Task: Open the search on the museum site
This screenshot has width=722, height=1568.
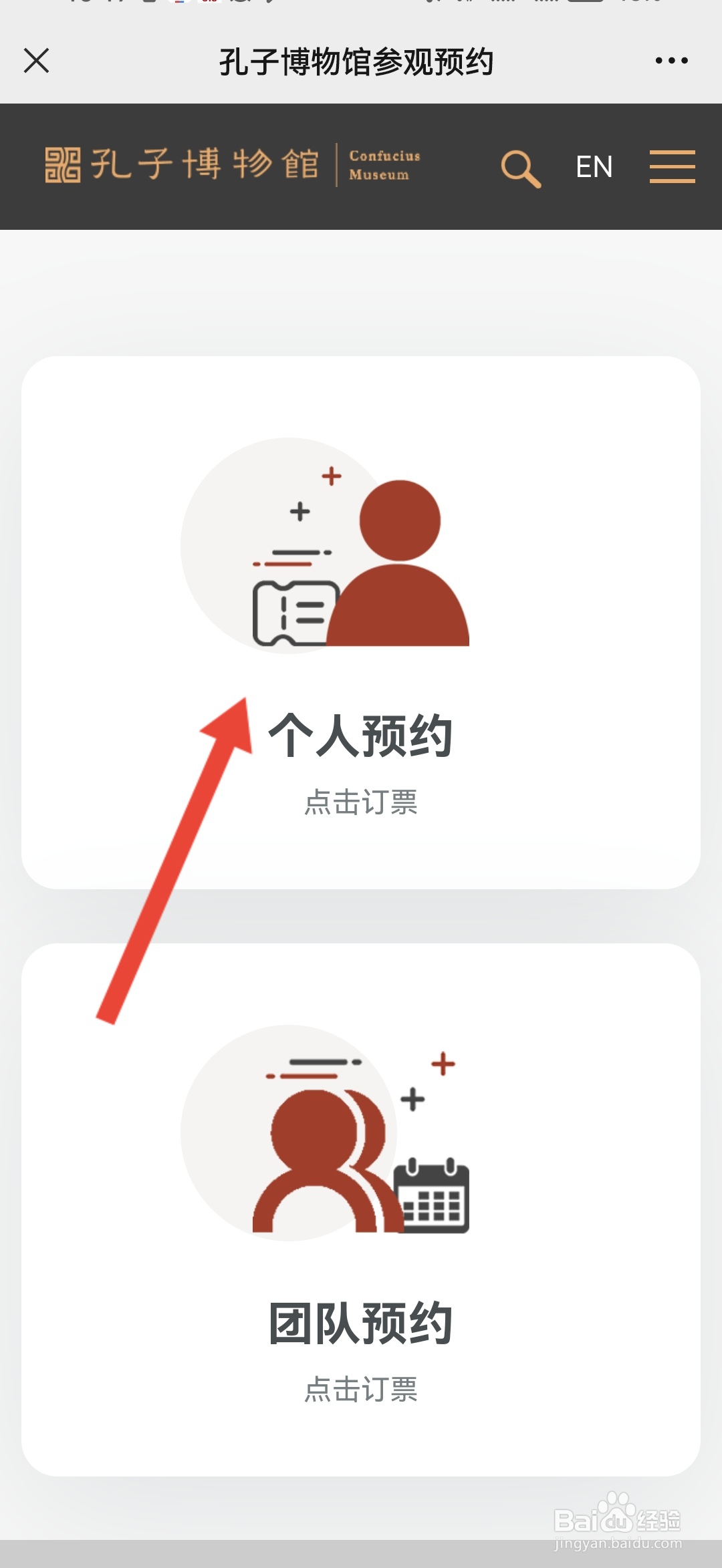Action: tap(520, 168)
